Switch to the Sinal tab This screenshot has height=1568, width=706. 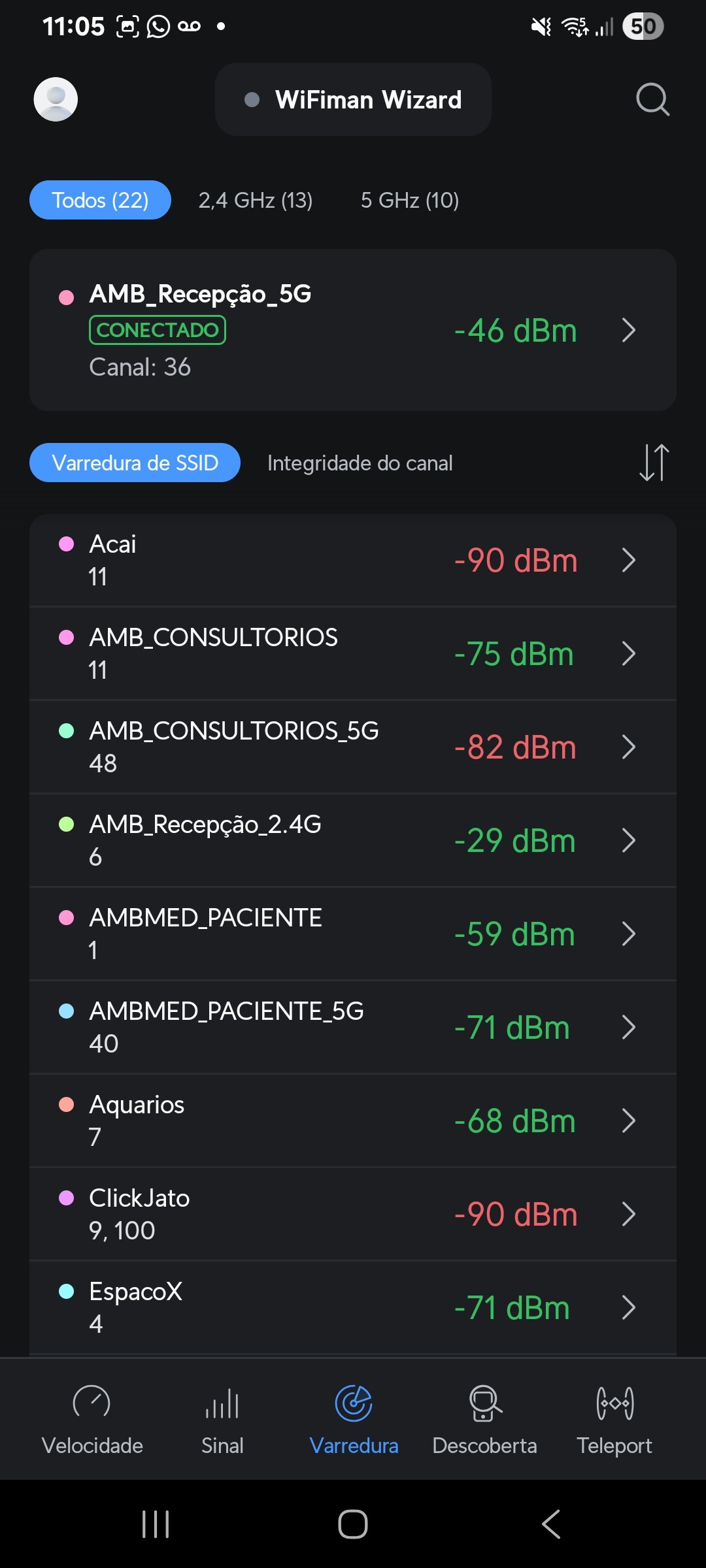(222, 1419)
